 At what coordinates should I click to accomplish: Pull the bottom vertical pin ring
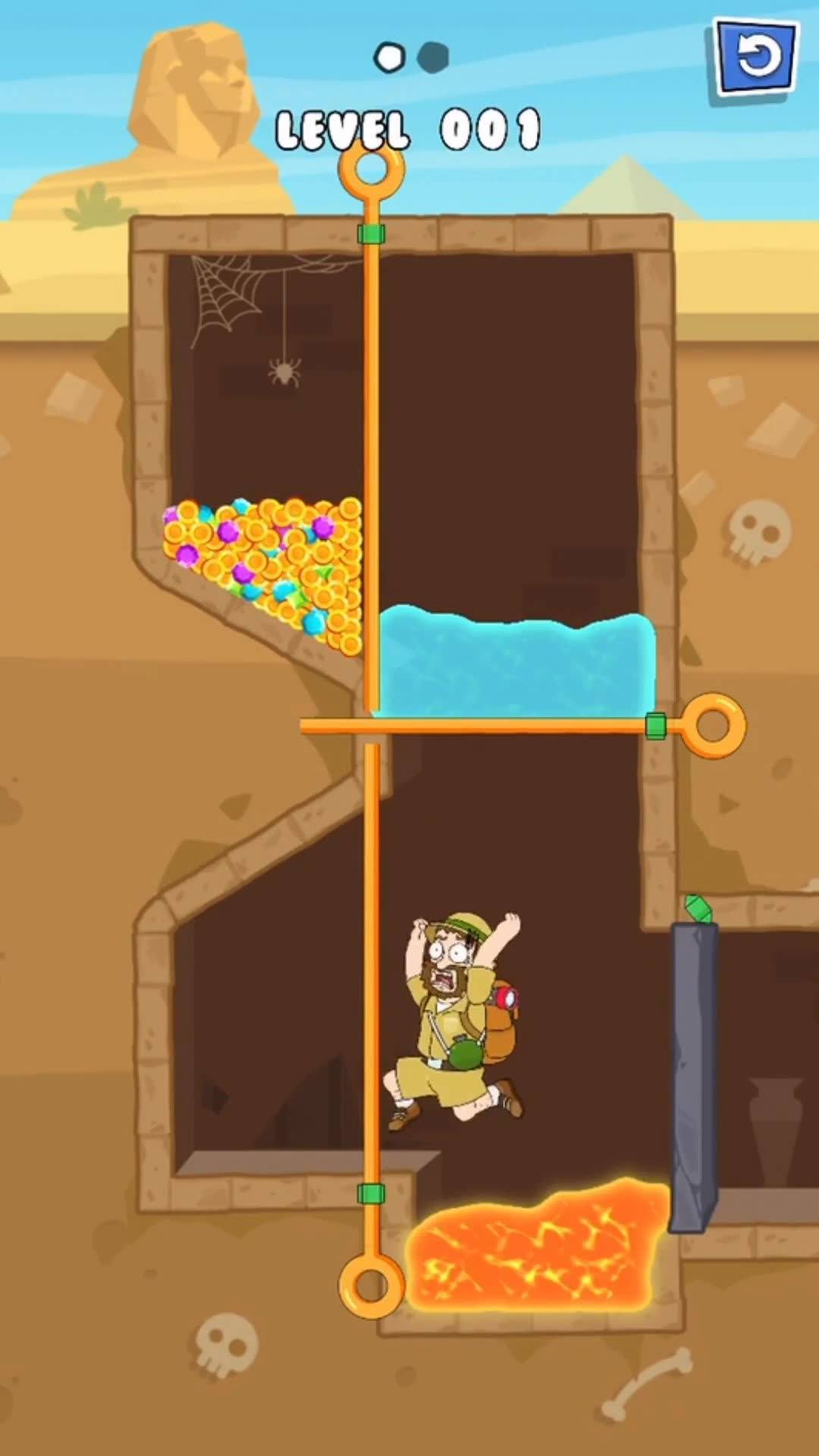click(371, 1285)
